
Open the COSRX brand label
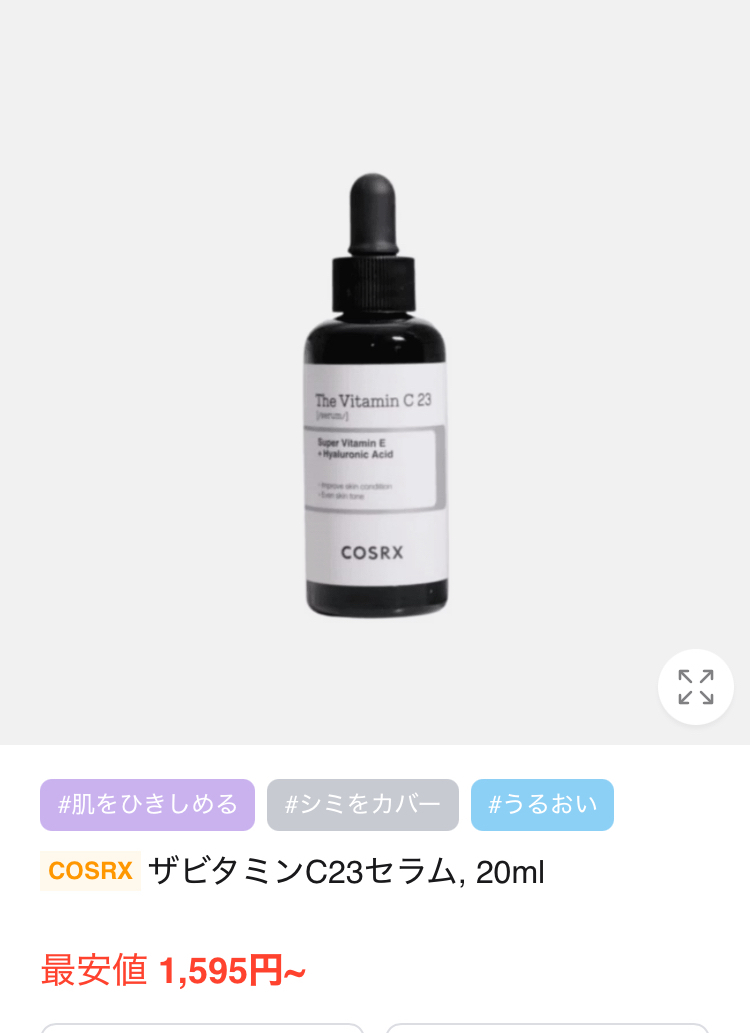pyautogui.click(x=90, y=871)
